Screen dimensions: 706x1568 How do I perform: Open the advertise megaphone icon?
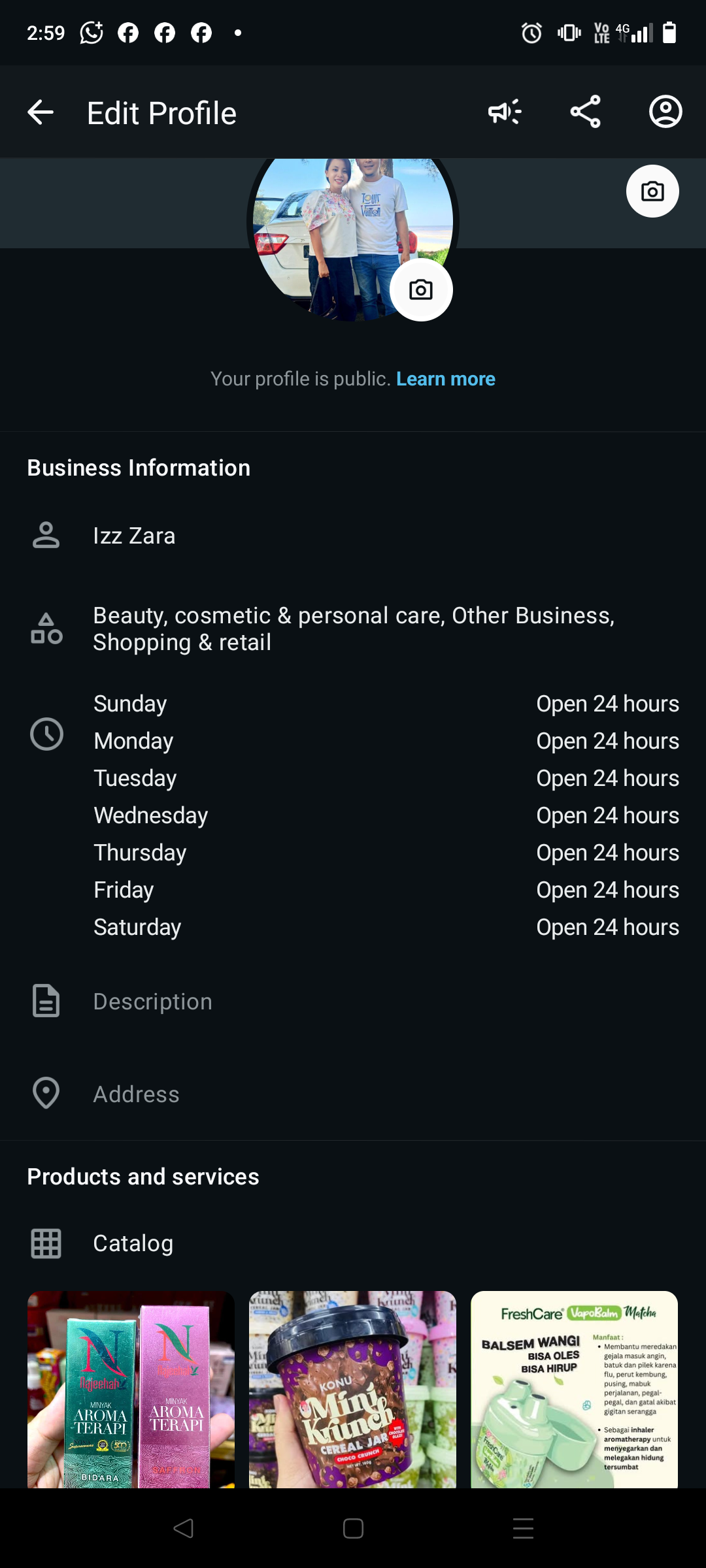(x=505, y=112)
